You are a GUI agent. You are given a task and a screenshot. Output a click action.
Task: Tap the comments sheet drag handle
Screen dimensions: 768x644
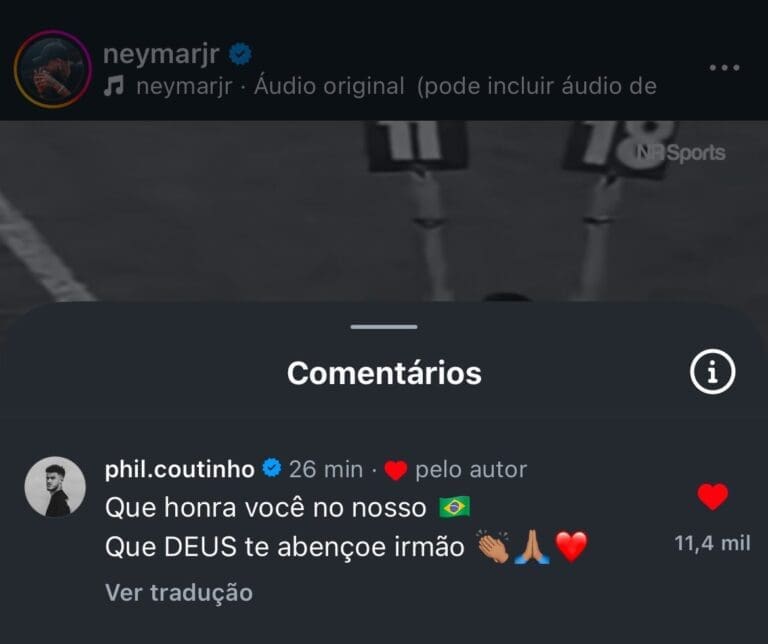pyautogui.click(x=384, y=327)
